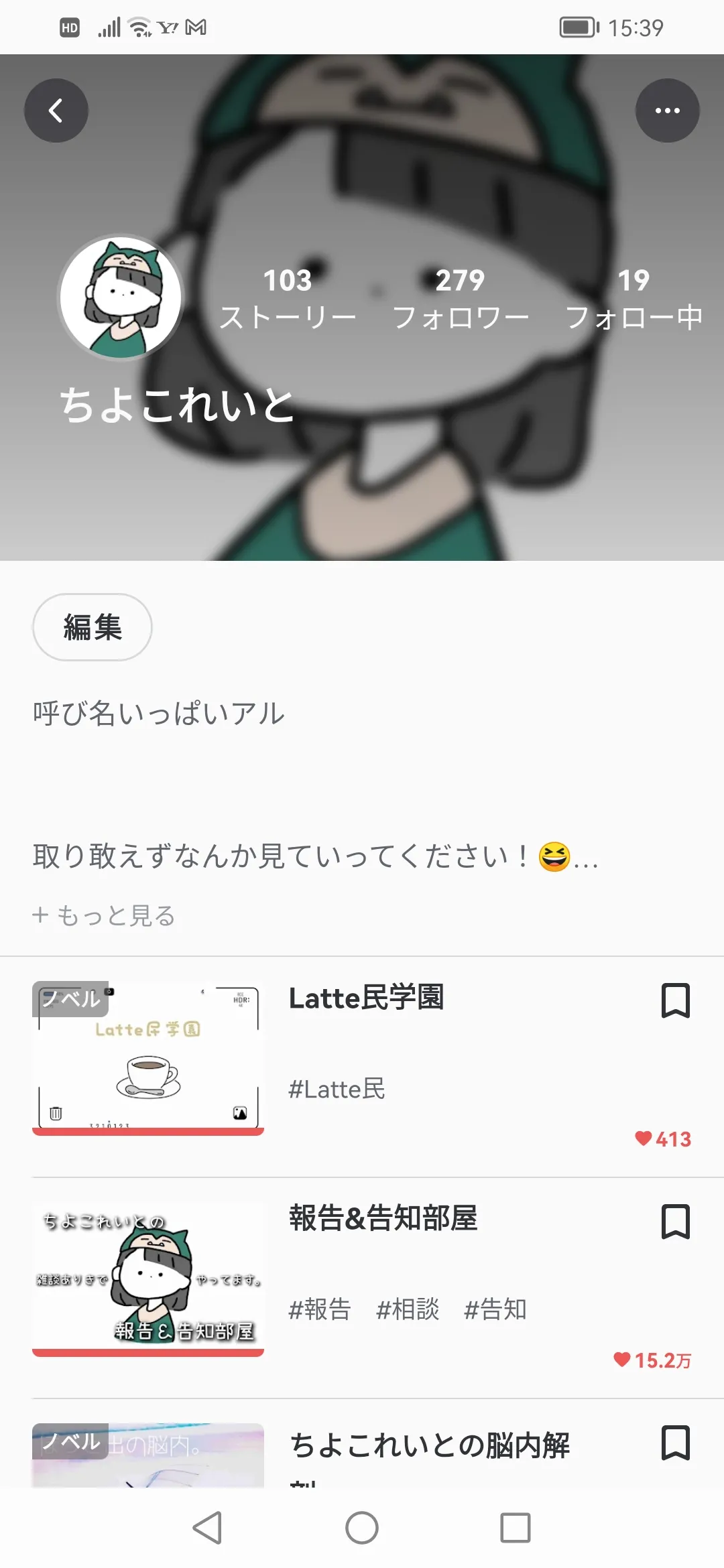This screenshot has height=1568, width=724.
Task: Expand bio with もっと見る
Action: click(104, 915)
